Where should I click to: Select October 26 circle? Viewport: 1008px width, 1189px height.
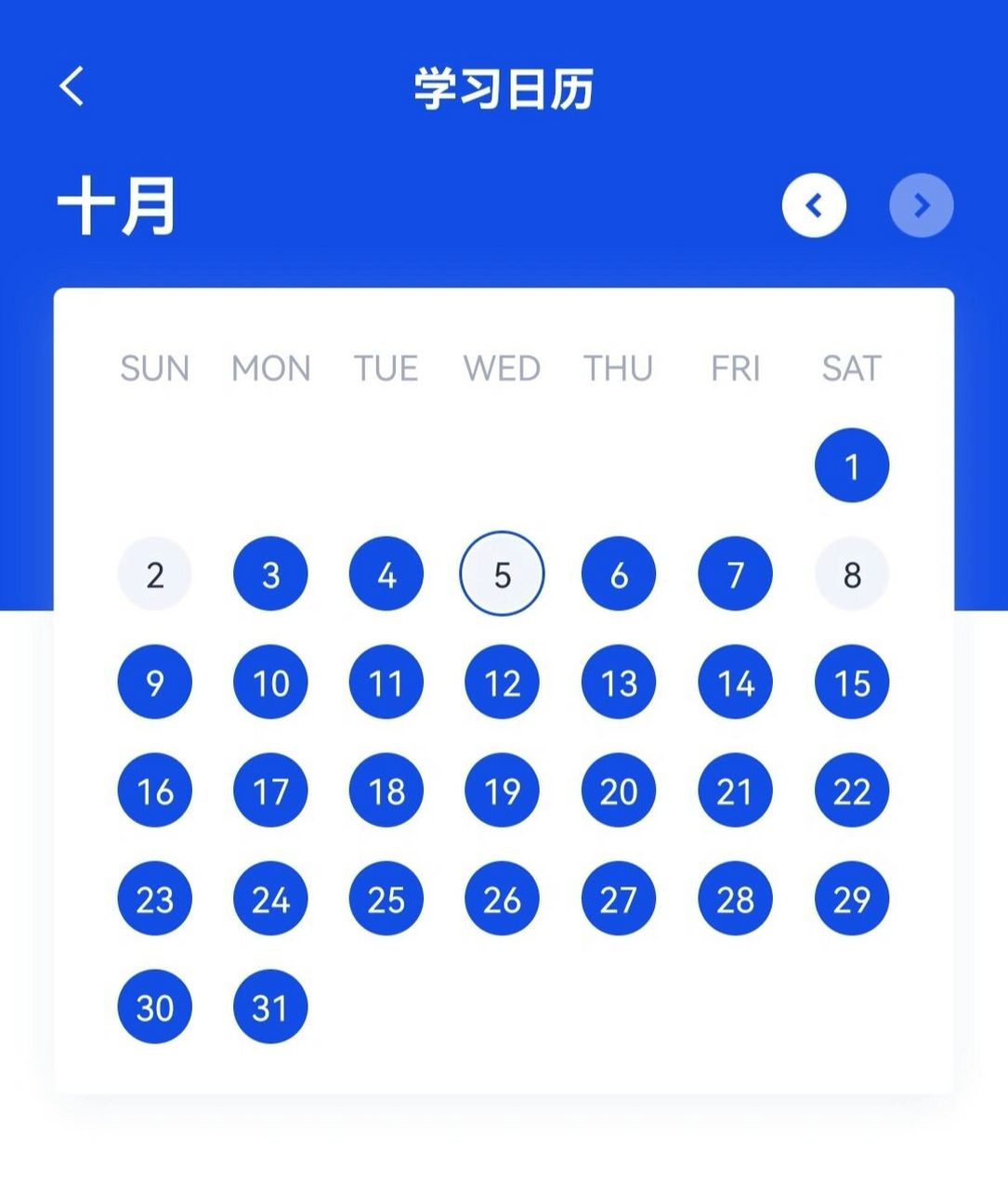point(502,898)
